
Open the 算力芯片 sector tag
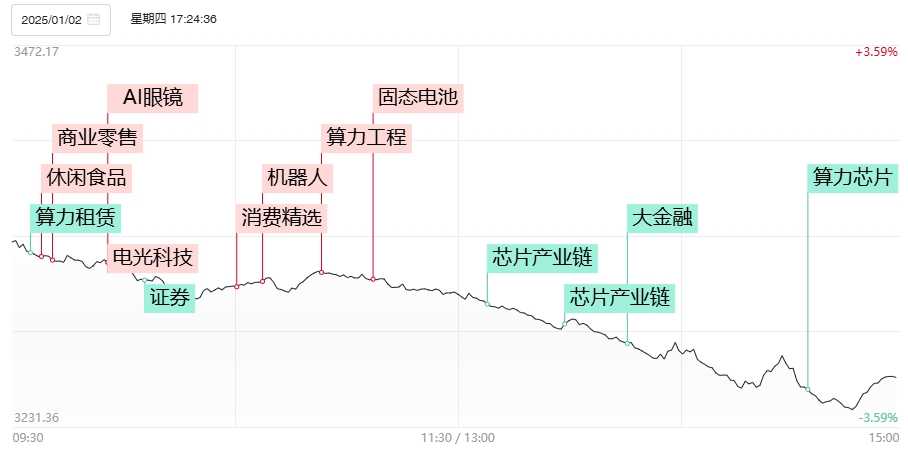pos(851,178)
